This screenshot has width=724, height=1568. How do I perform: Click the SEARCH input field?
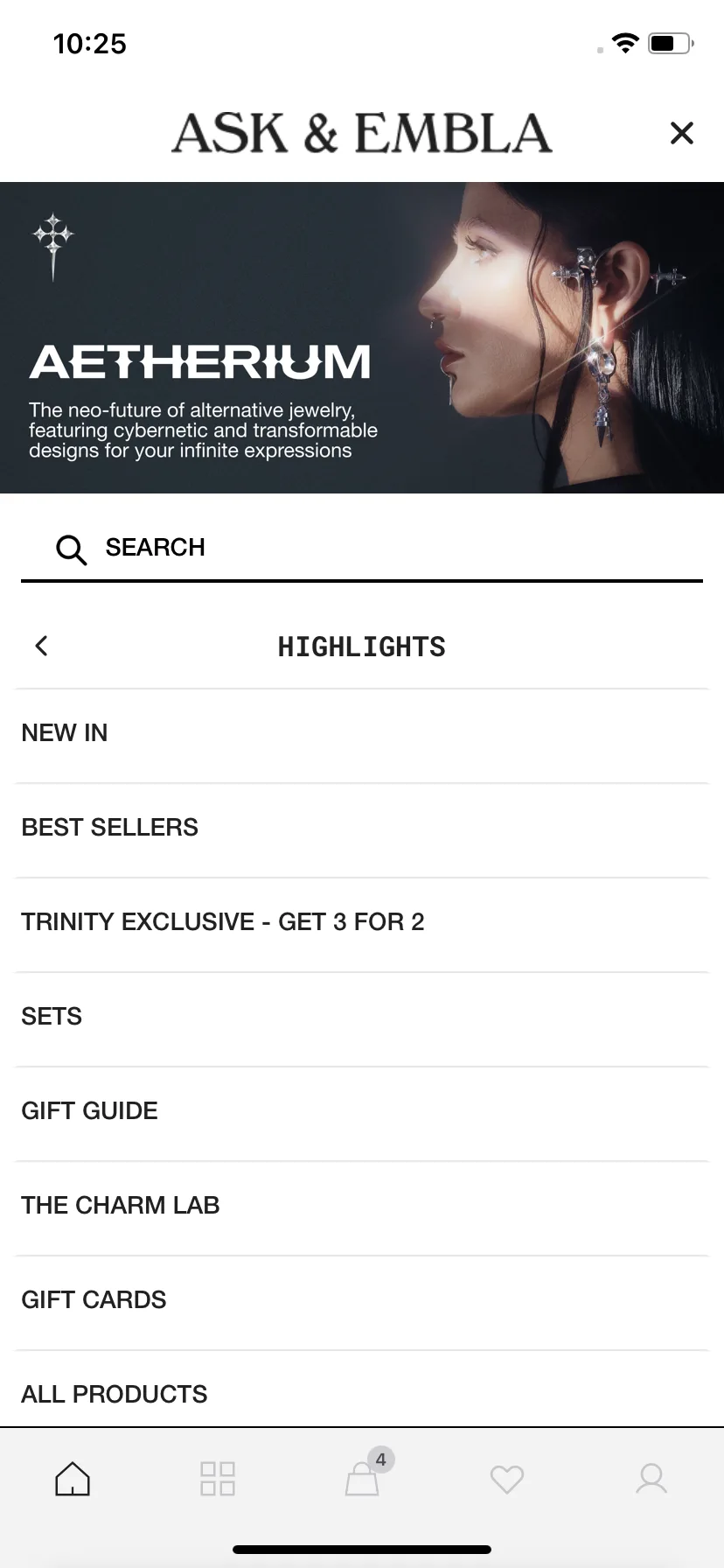[x=262, y=548]
